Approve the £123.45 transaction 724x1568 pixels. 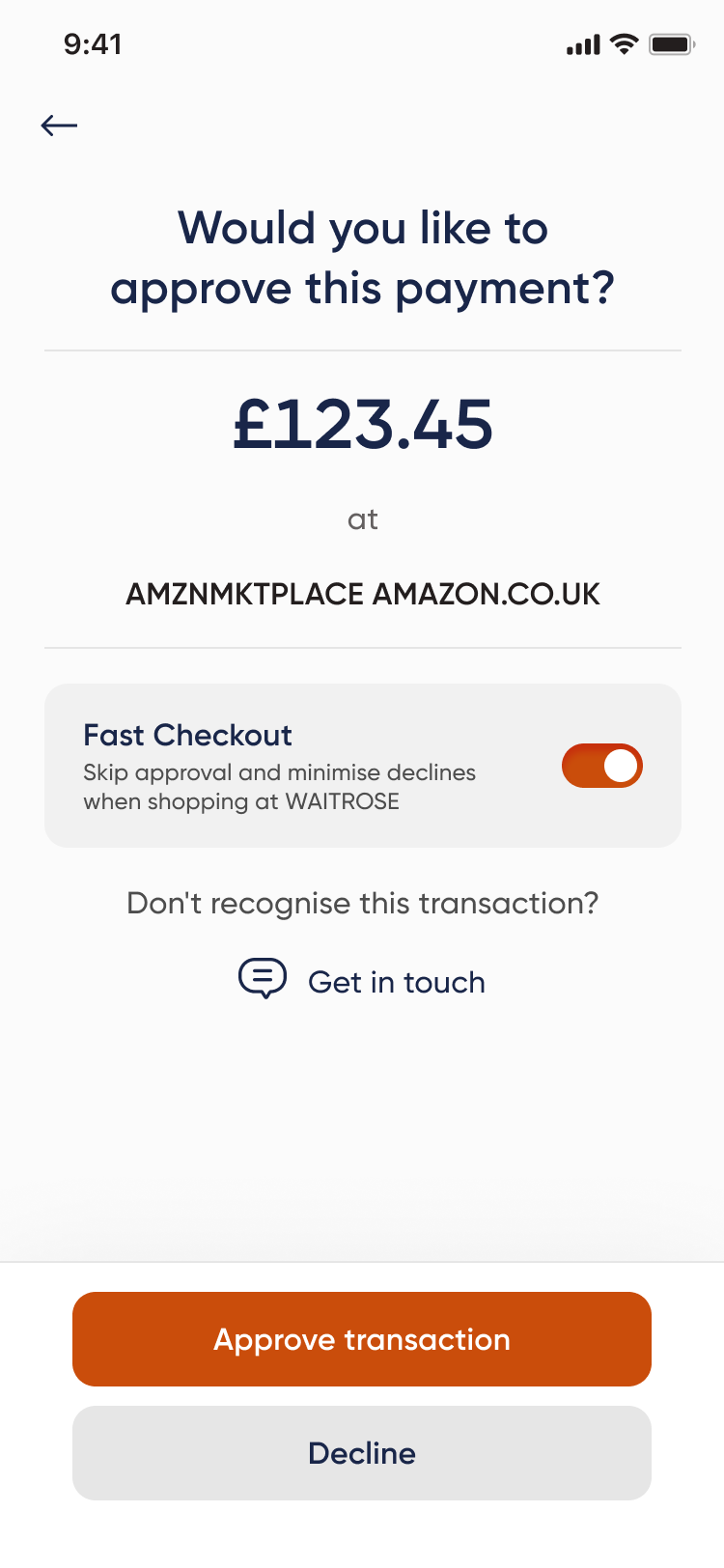pos(362,1339)
